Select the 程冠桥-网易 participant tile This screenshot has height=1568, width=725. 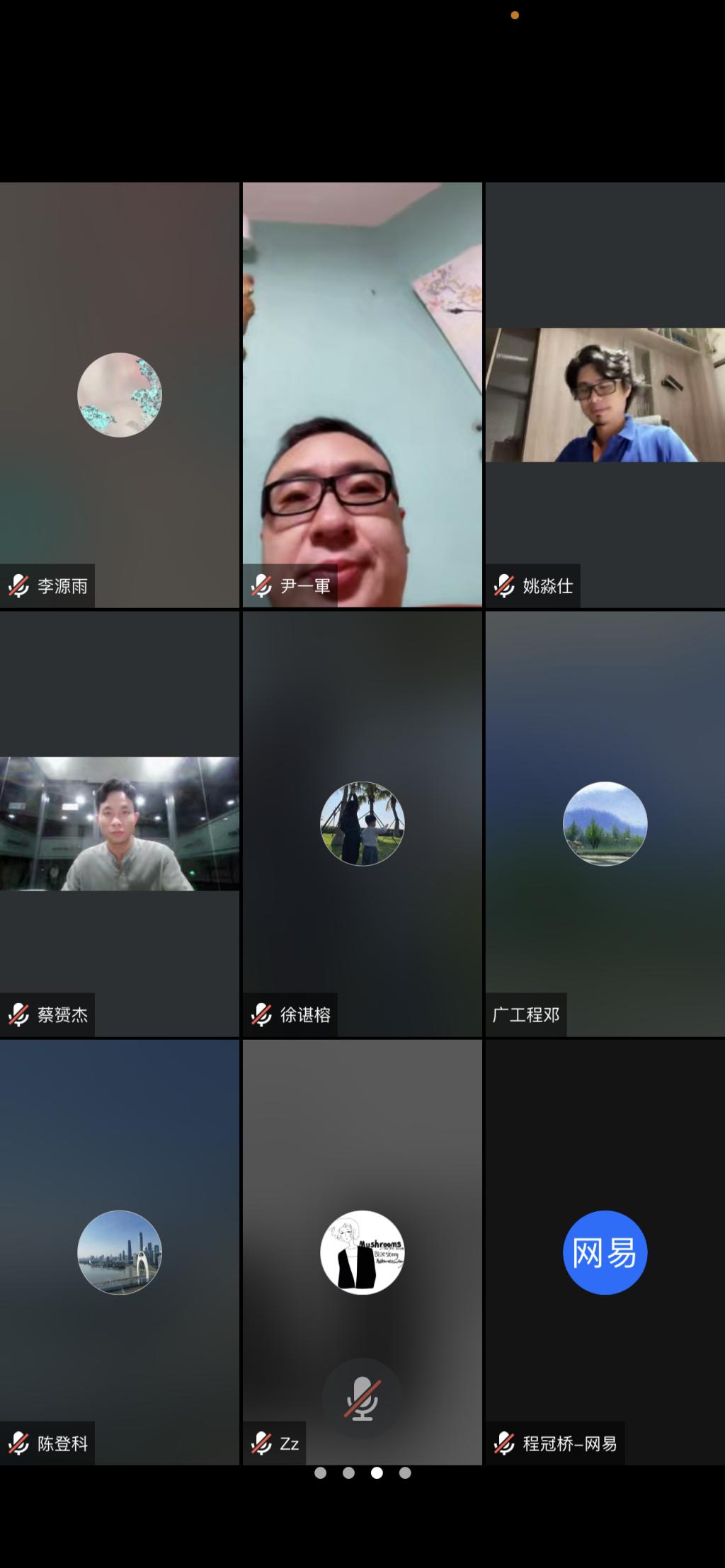(x=605, y=1252)
